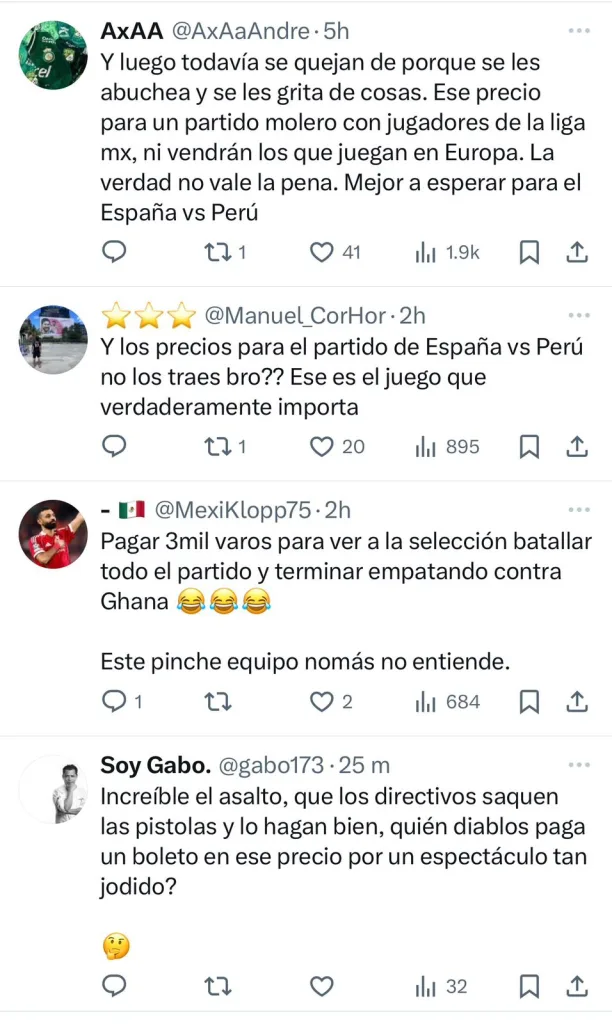The image size is (612, 1024).
Task: Reply to AxAA's tweet
Action: [x=116, y=253]
